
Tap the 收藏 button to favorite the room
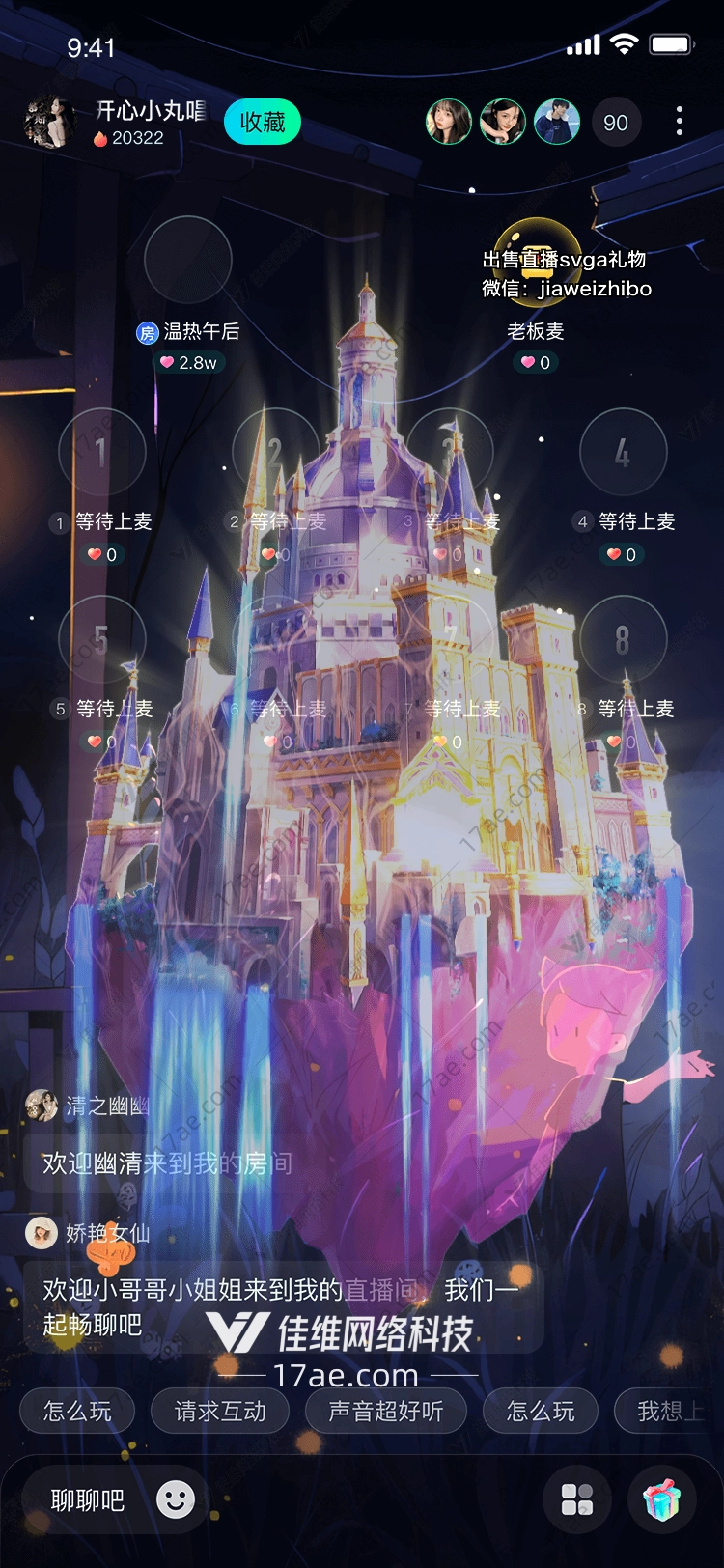point(262,123)
